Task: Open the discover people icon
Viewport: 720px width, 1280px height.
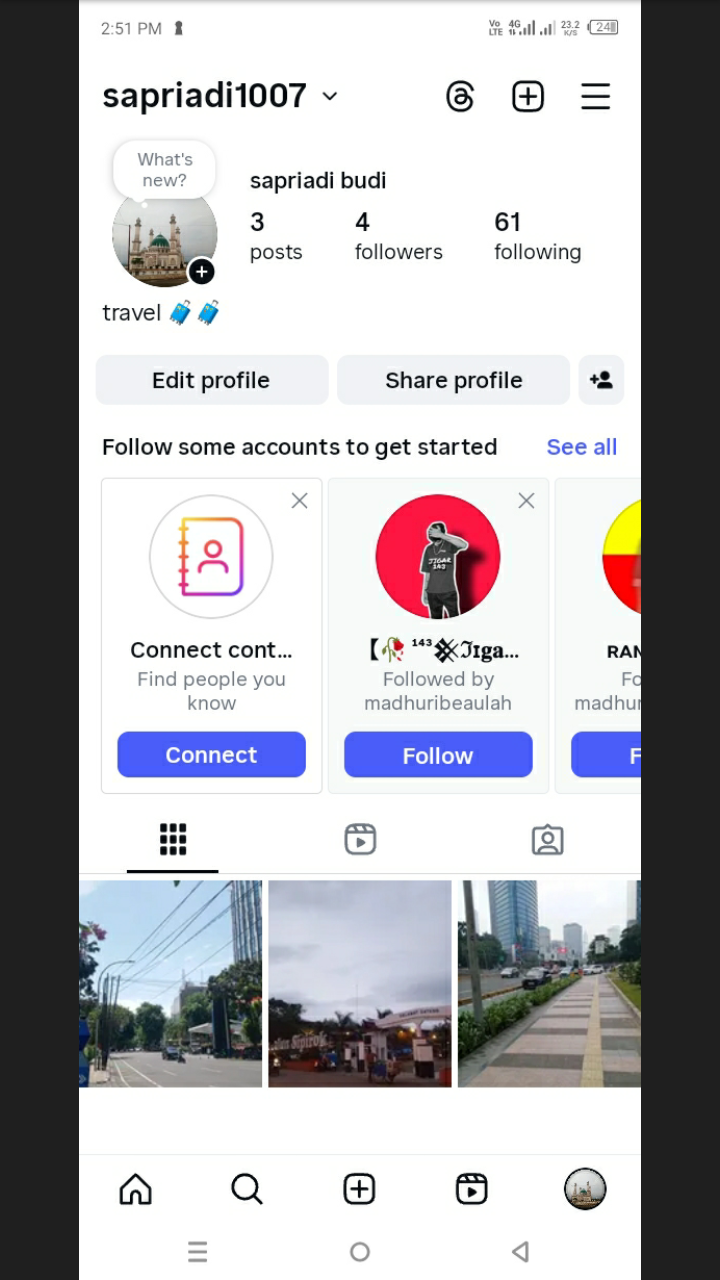Action: tap(601, 380)
